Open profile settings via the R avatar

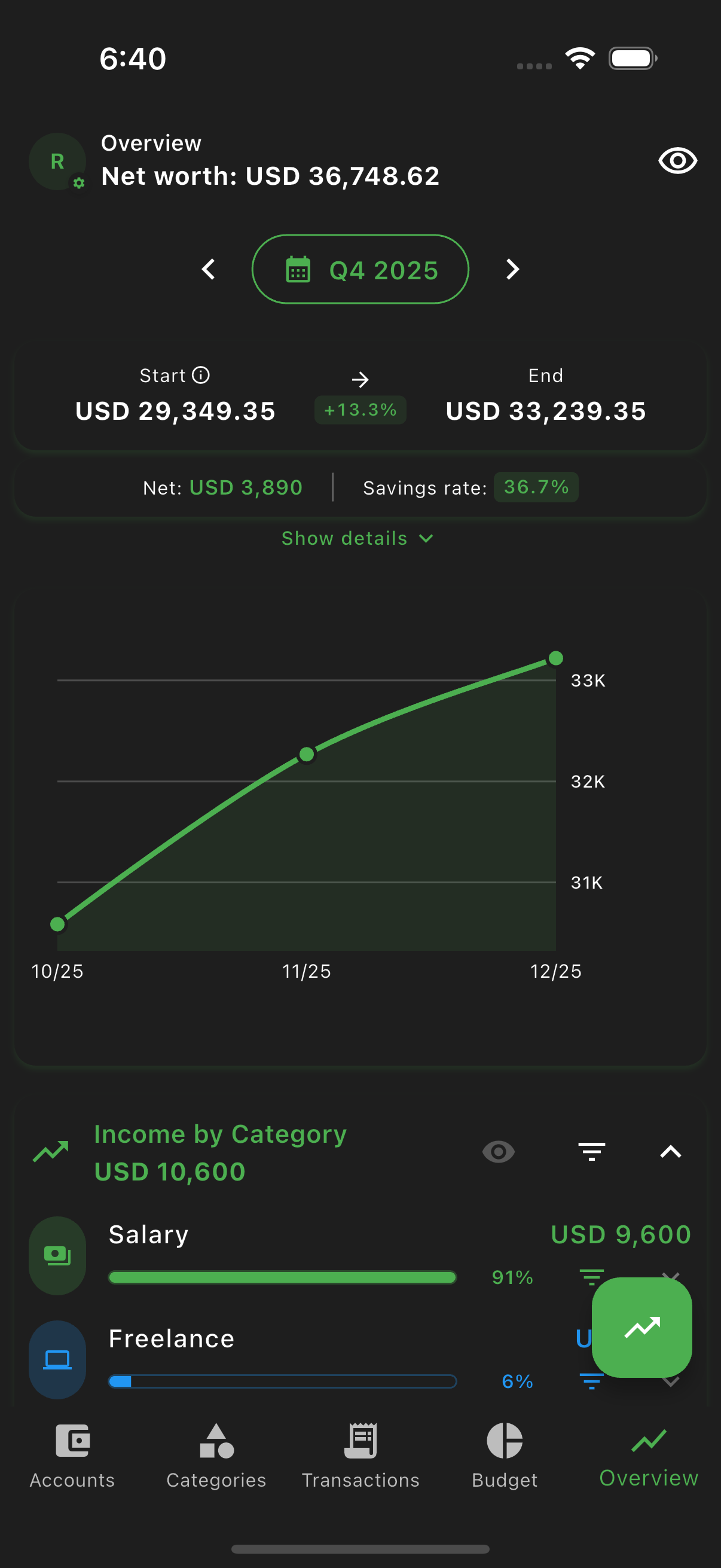point(57,161)
